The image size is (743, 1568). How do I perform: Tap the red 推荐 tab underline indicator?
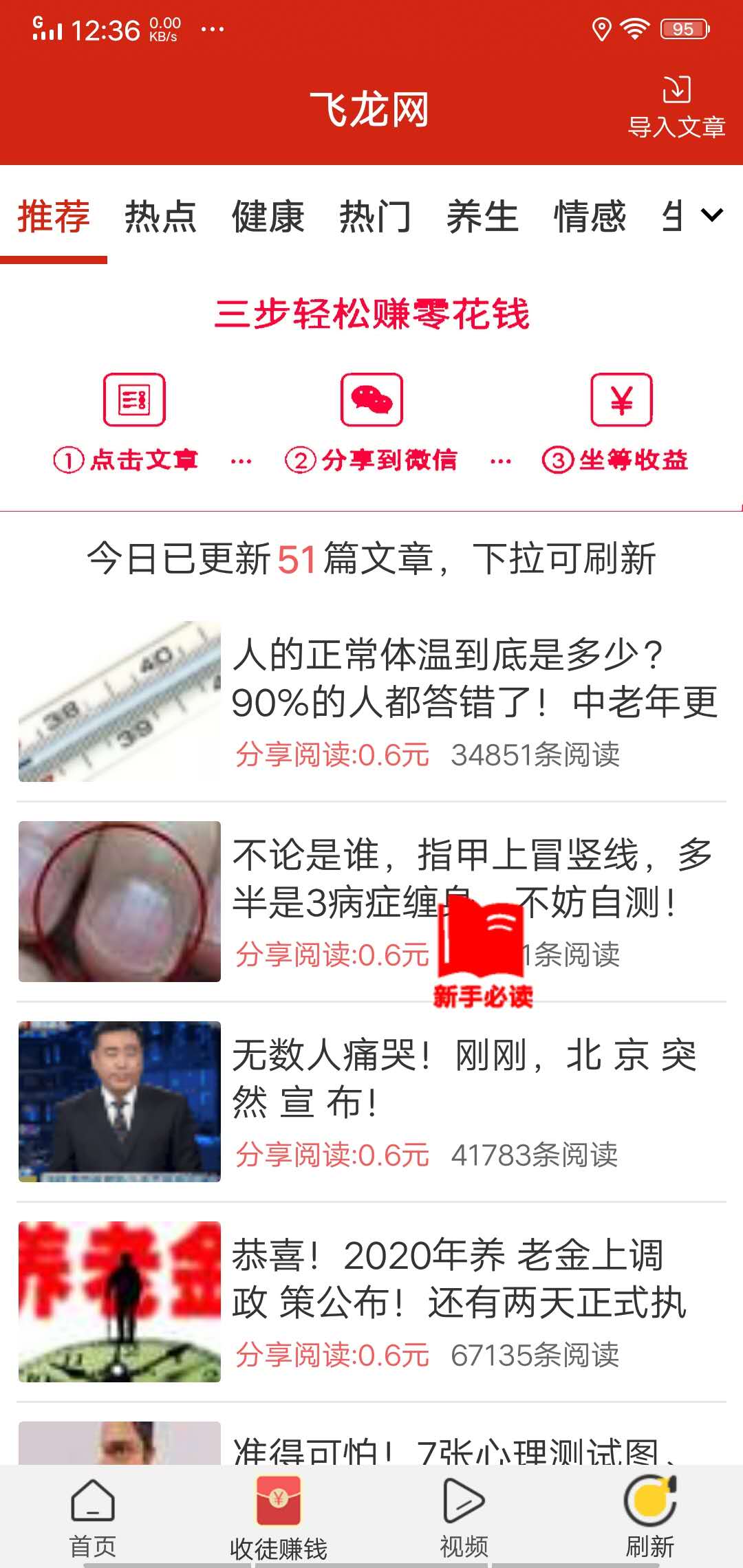(54, 259)
